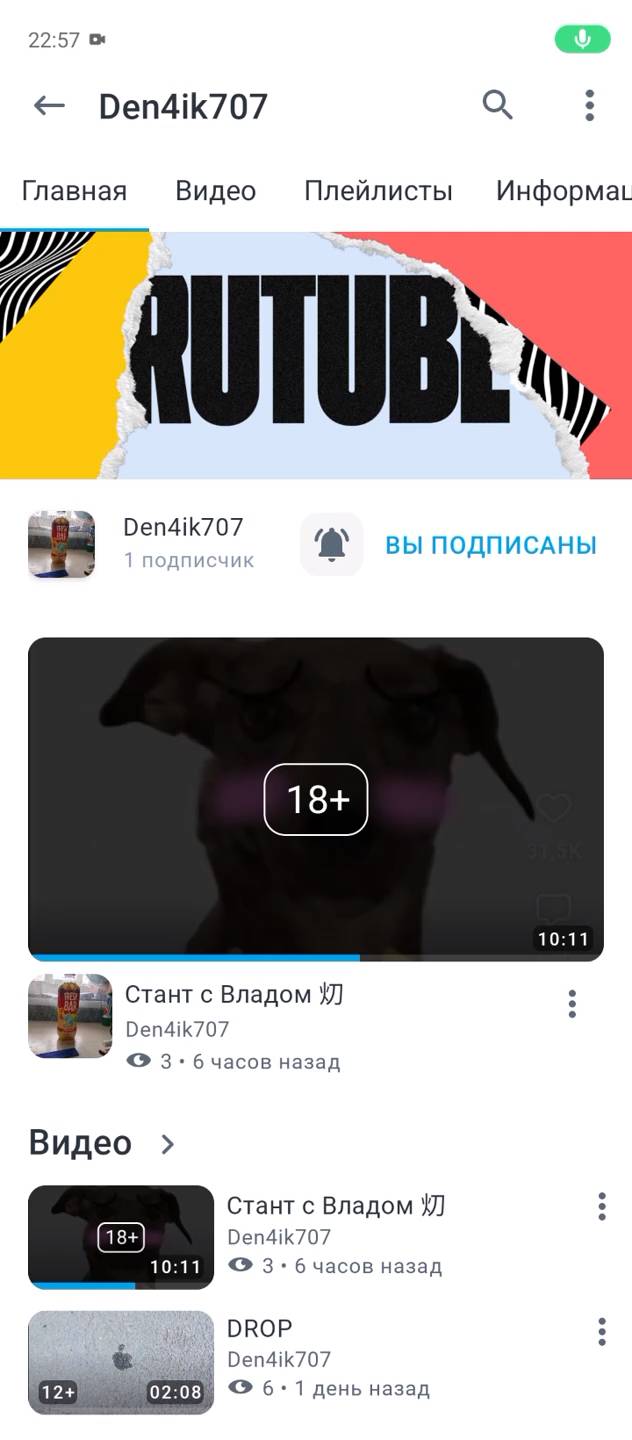Switch to the Плейлисты tab
Viewport: 632px width, 1440px height.
point(378,191)
